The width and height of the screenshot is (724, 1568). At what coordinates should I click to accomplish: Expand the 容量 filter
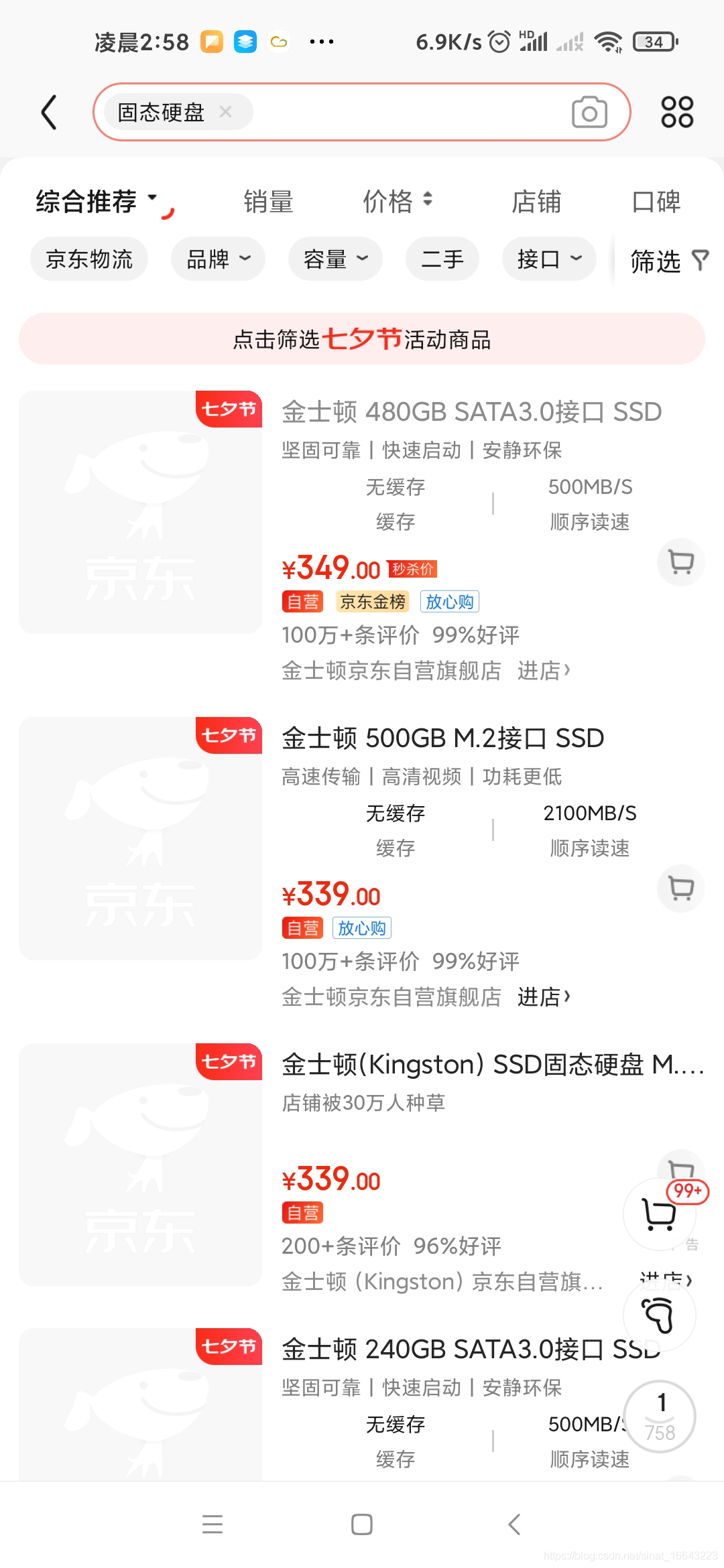point(335,259)
